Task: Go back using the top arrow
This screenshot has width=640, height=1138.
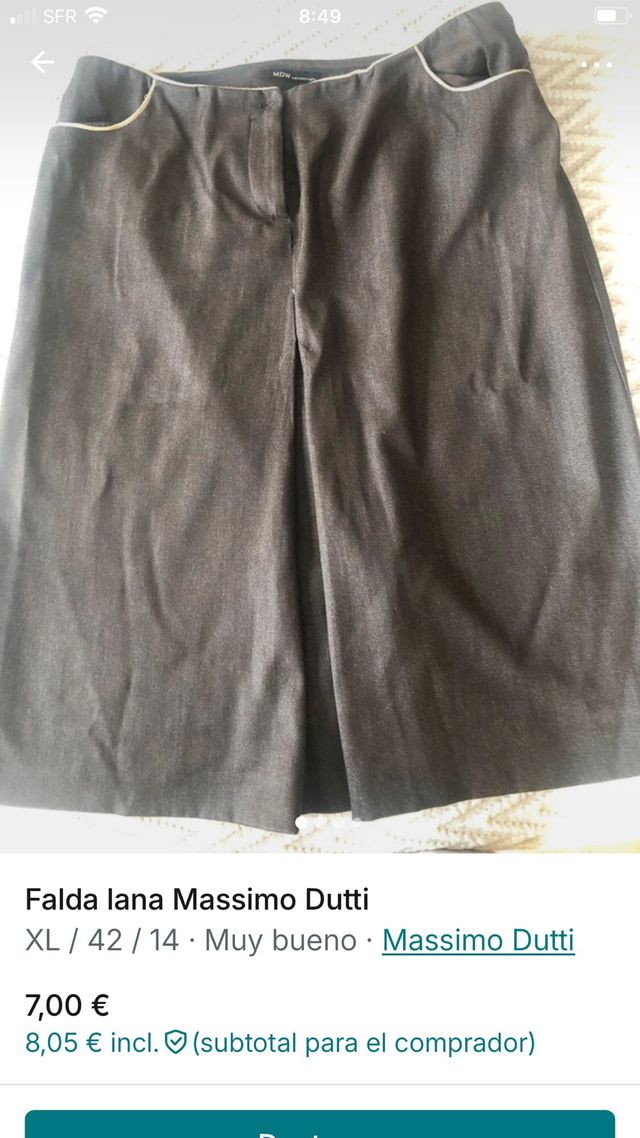Action: coord(42,63)
